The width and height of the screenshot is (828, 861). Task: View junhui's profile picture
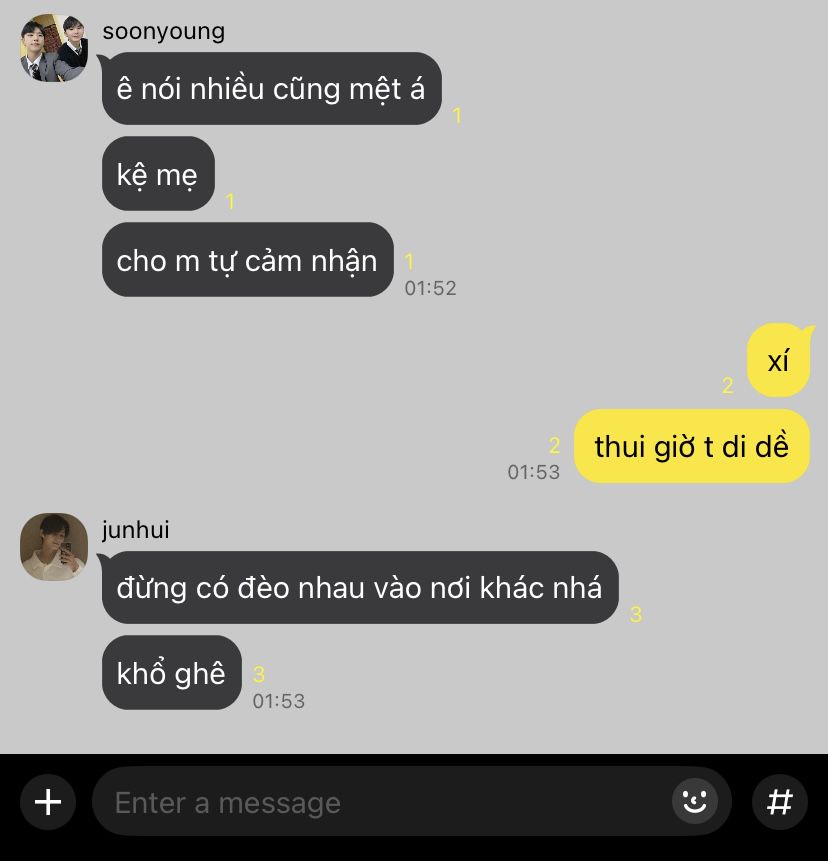(x=54, y=546)
